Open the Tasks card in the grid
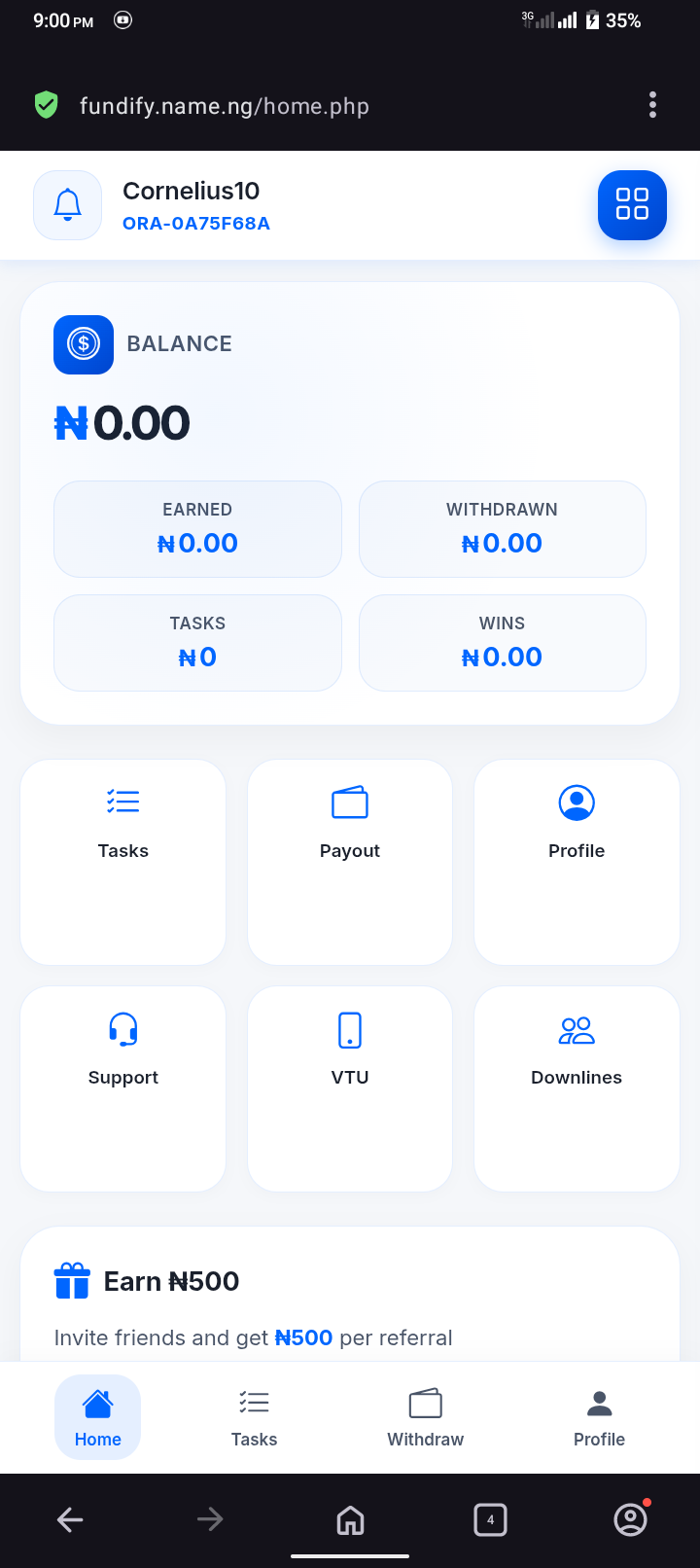The width and height of the screenshot is (700, 1568). click(123, 862)
